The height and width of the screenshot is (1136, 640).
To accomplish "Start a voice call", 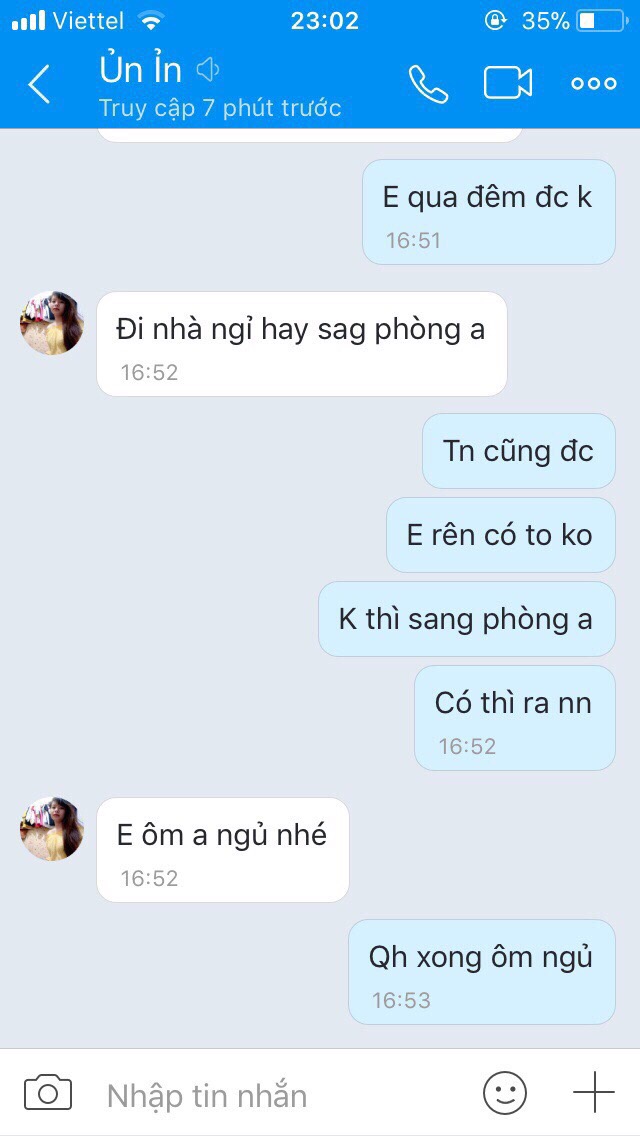I will click(x=428, y=83).
